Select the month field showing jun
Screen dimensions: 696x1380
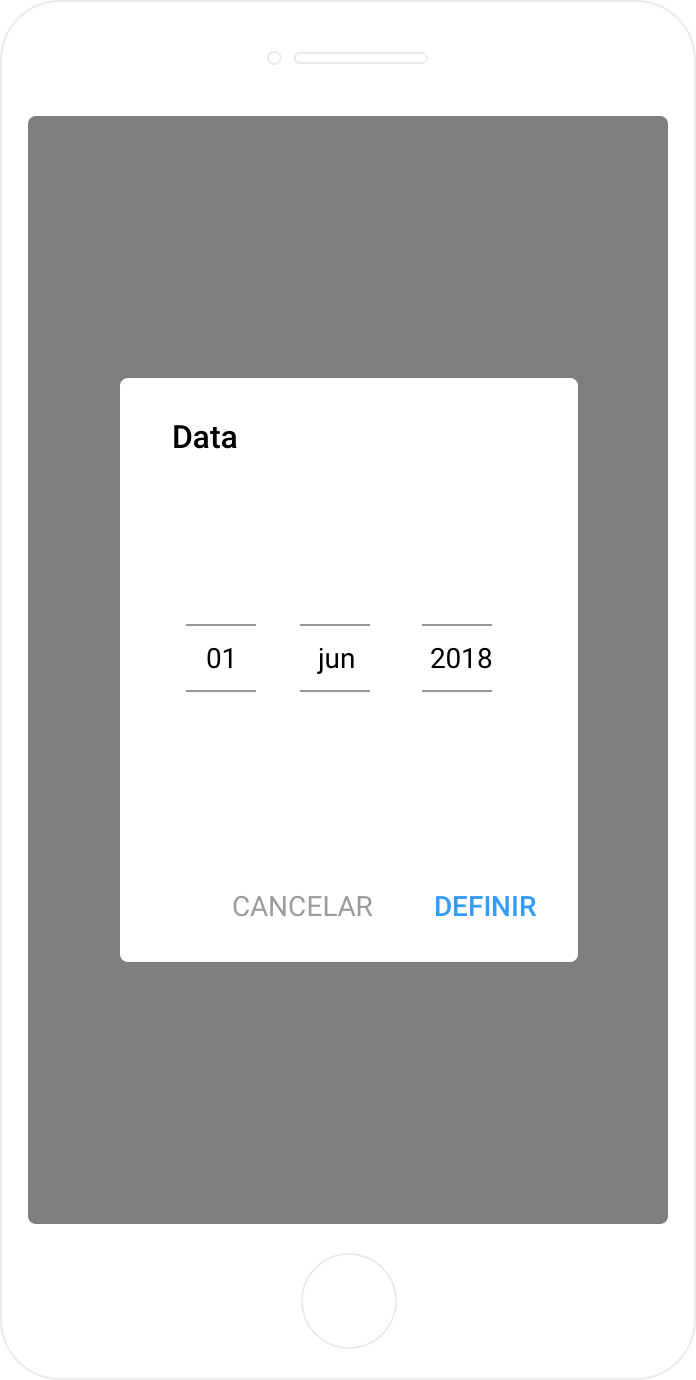[335, 658]
